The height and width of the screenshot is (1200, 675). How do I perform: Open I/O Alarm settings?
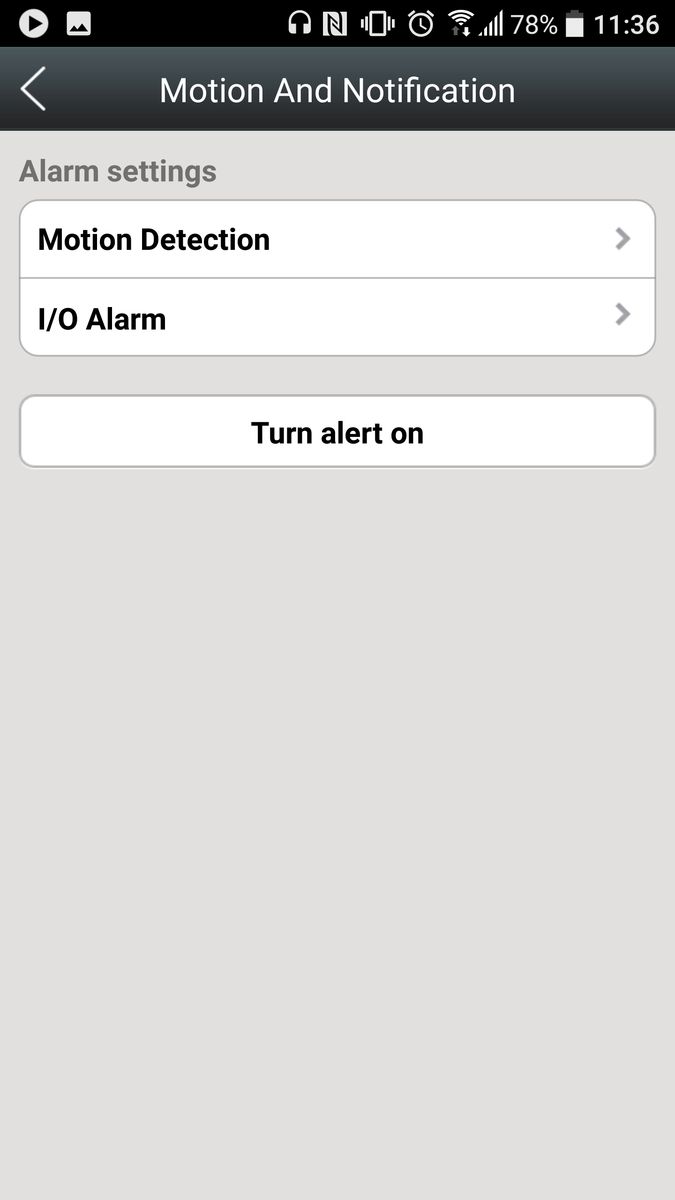(337, 318)
